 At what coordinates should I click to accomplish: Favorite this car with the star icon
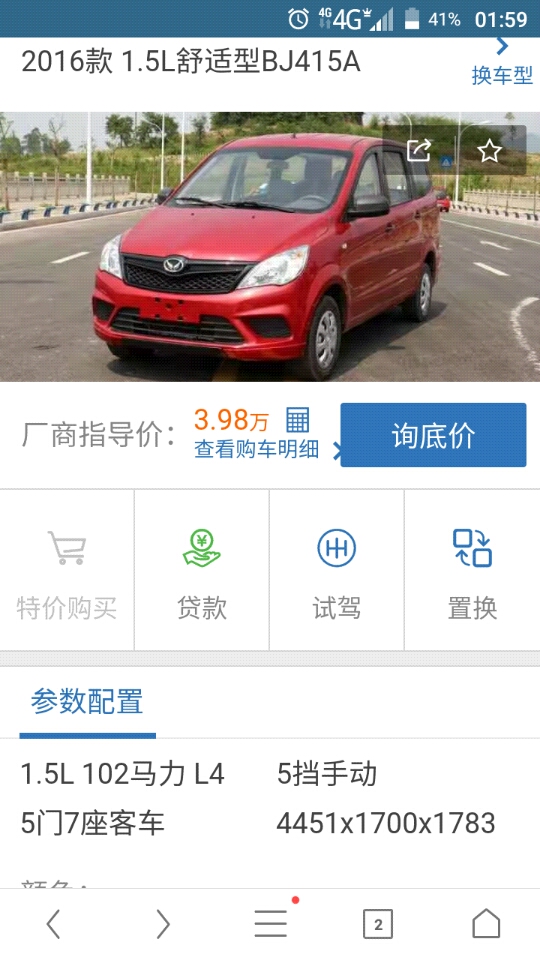pos(490,151)
